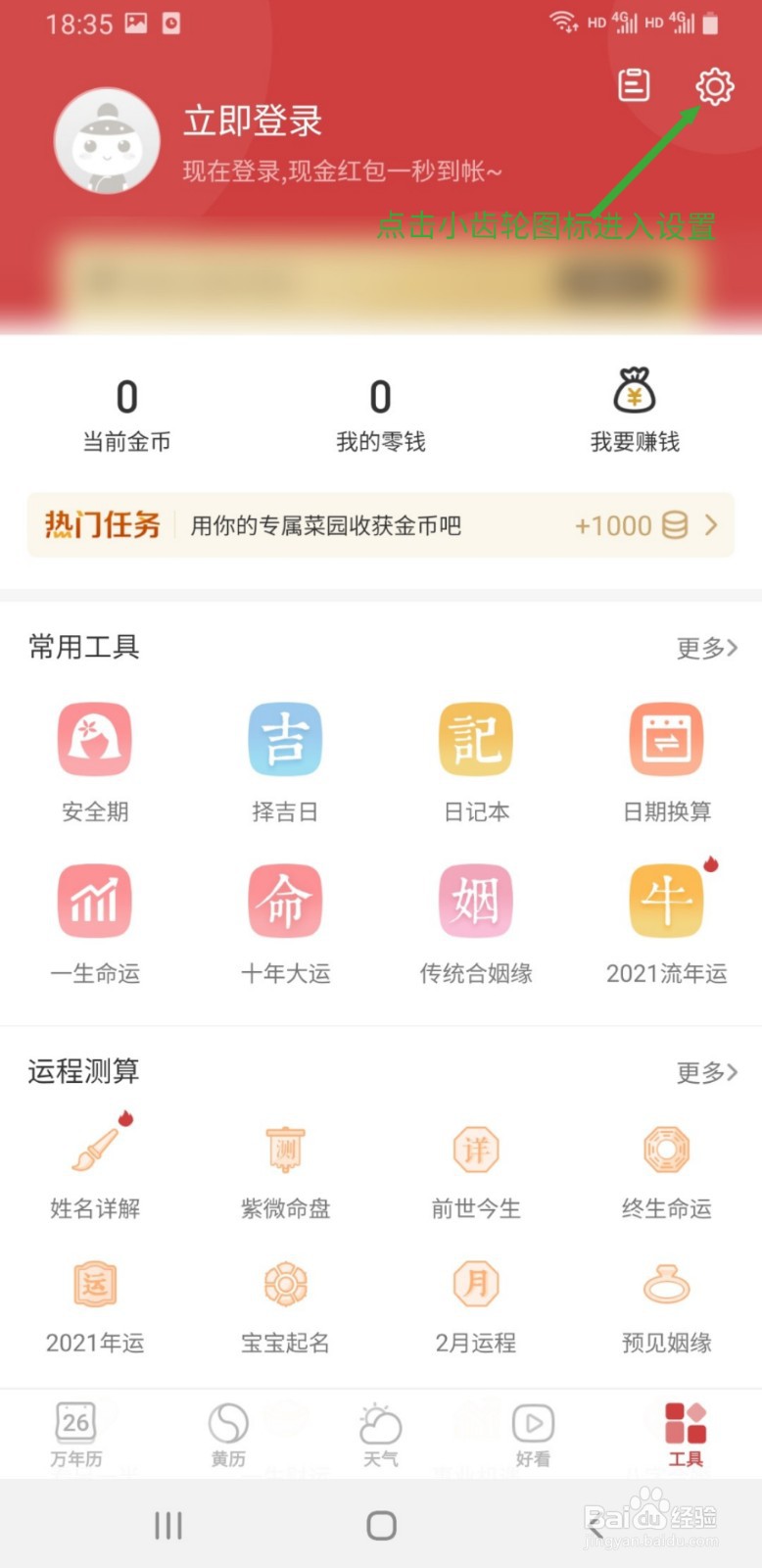Open the clipboard icon beside the gear
762x1568 pixels.
pos(634,85)
